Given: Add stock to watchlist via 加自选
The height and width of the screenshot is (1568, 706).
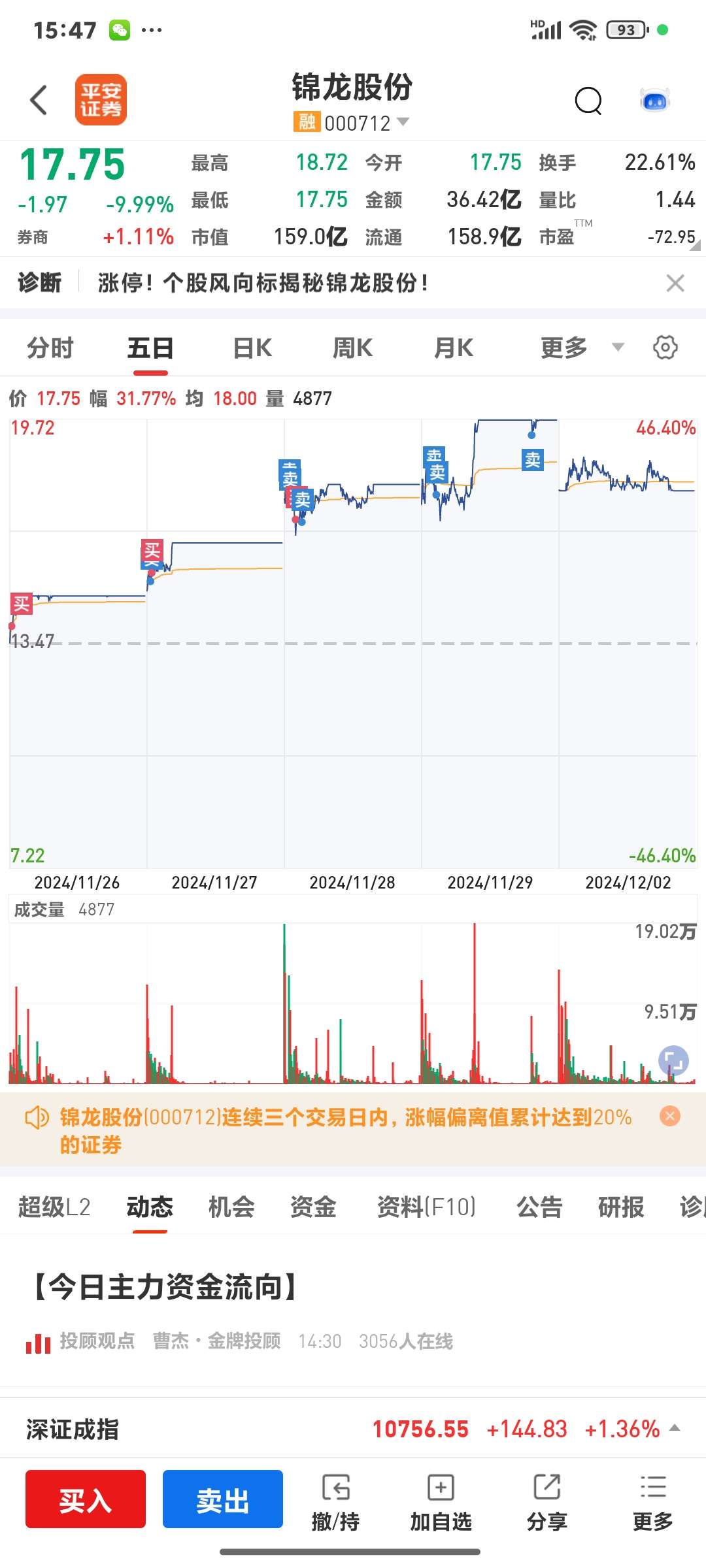Looking at the screenshot, I should pos(441,1496).
